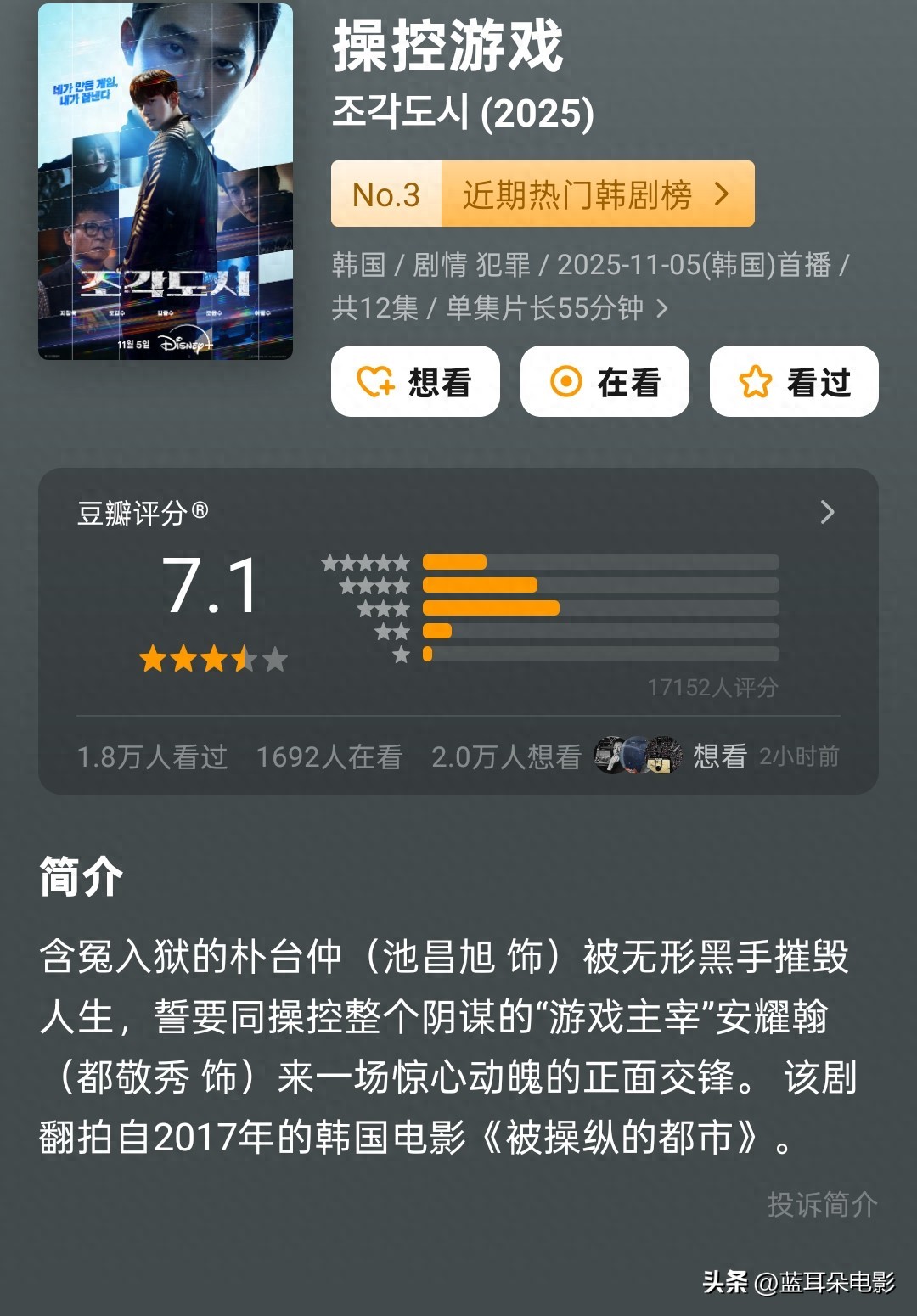Enable the 在看 (watching) status
The image size is (917, 1316).
(x=604, y=382)
